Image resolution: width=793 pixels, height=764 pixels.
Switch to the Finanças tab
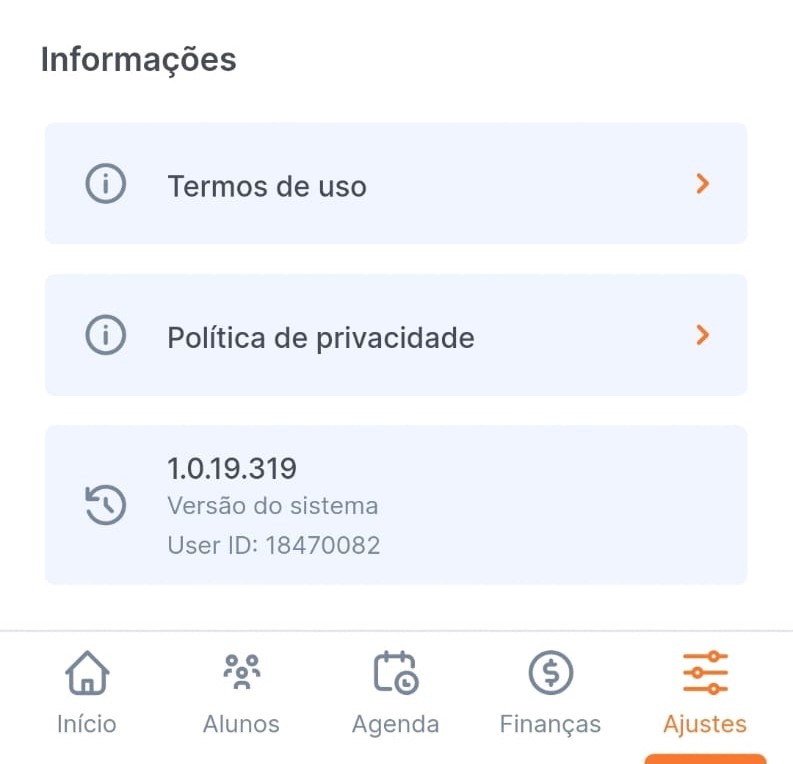(550, 691)
